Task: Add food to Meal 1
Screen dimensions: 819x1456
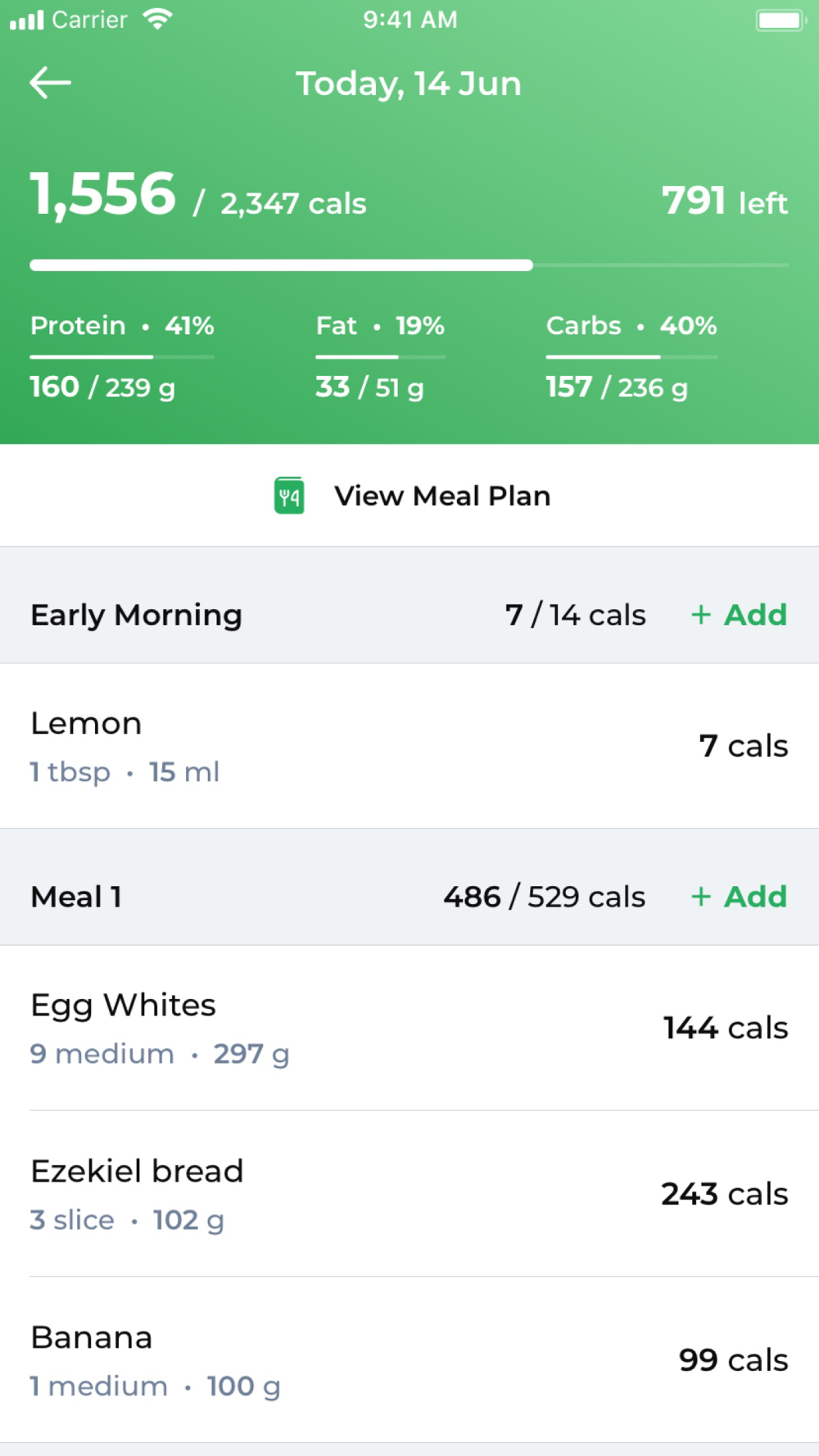Action: click(x=739, y=896)
